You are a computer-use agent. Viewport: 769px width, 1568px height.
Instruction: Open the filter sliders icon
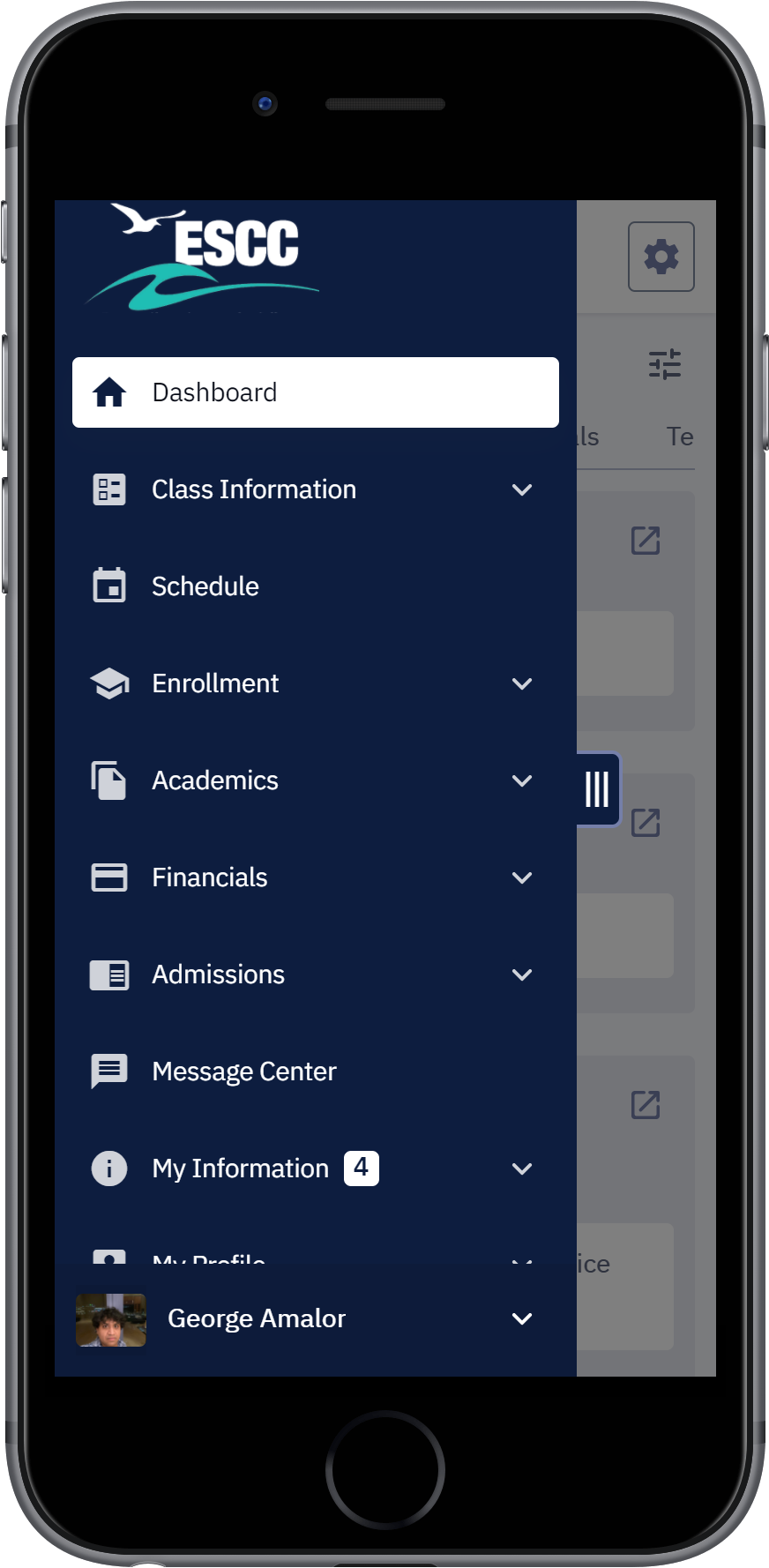pyautogui.click(x=665, y=364)
